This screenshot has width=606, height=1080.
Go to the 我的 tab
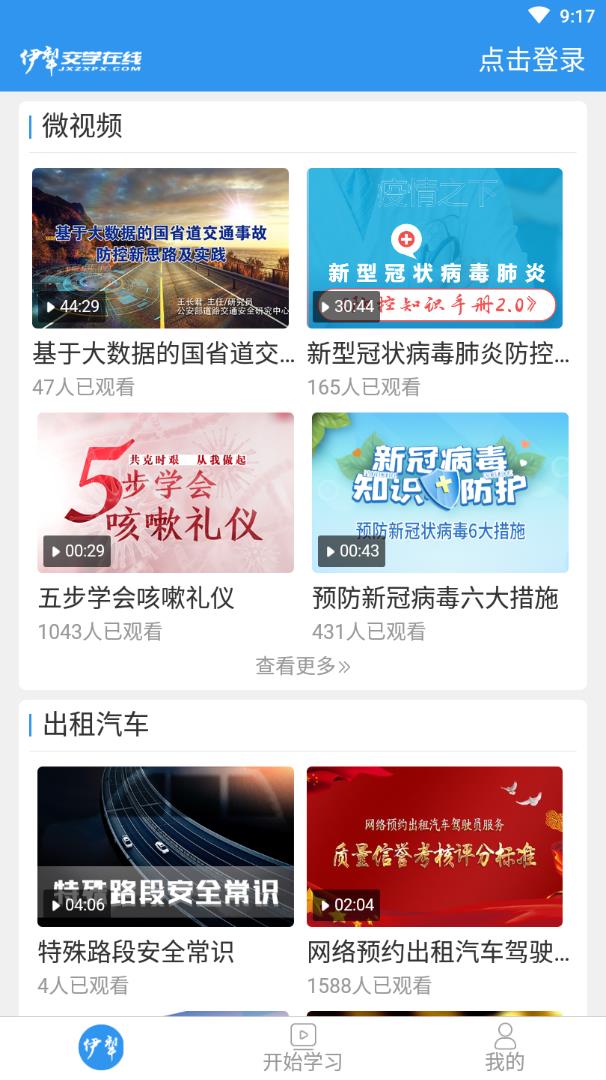click(x=505, y=1047)
